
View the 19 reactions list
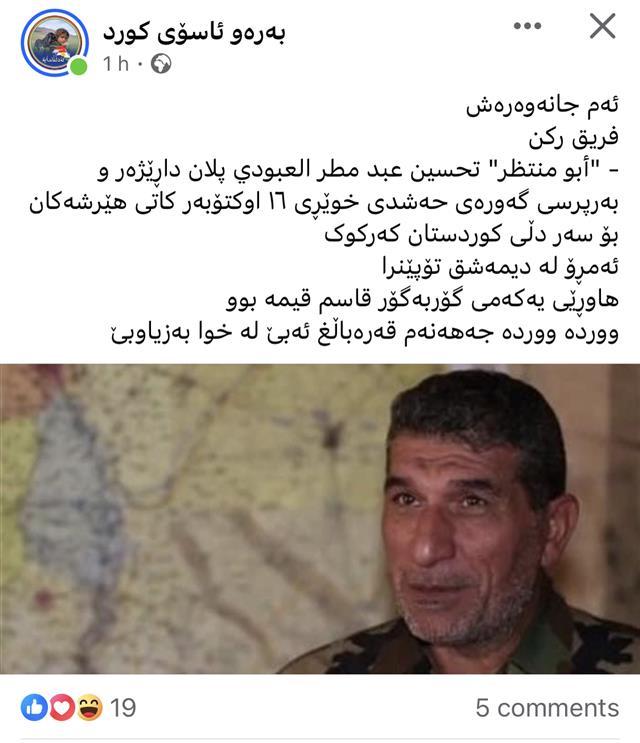click(x=78, y=708)
